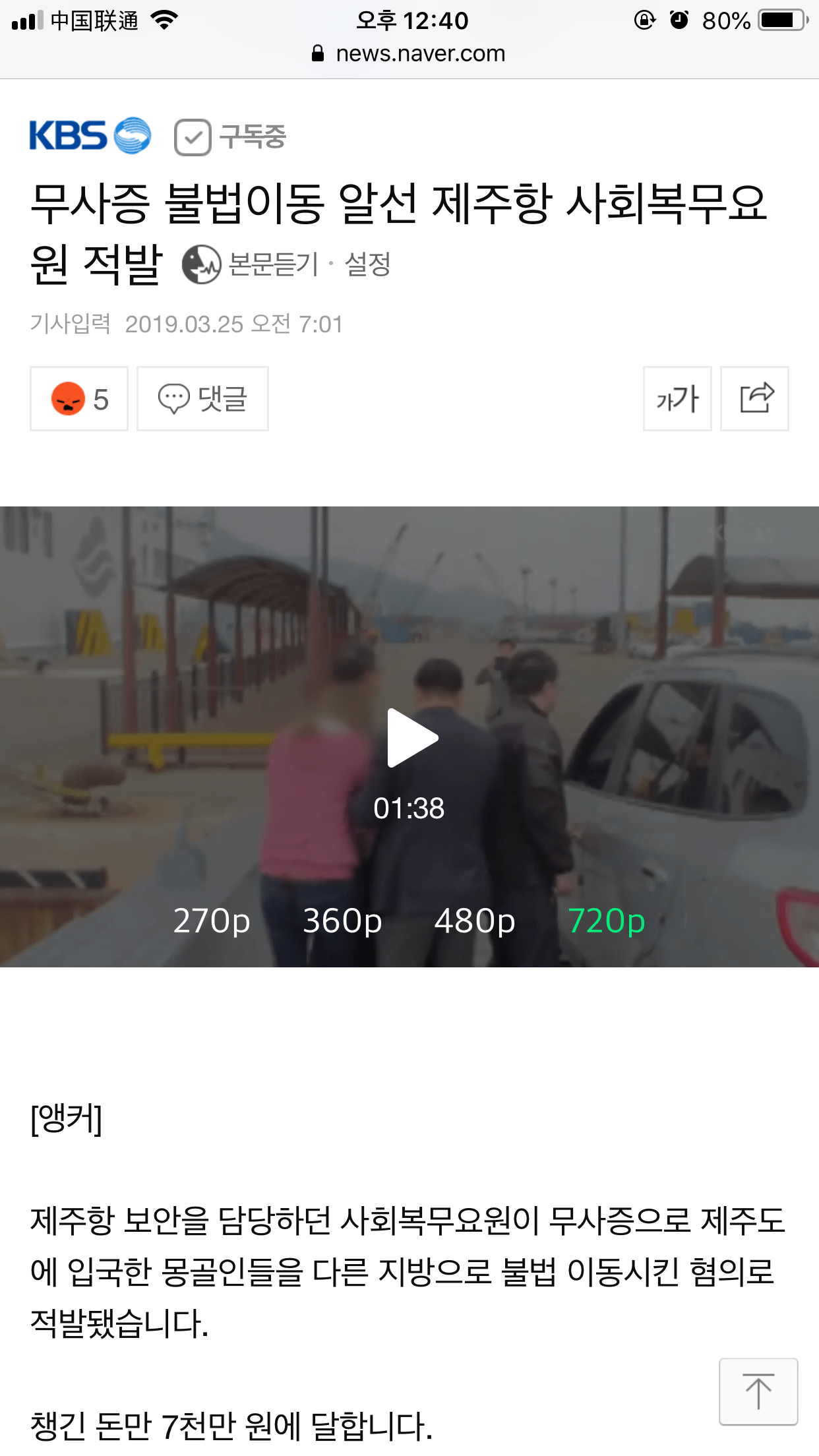Open 설정 for article listening
Screen dimensions: 819x1456
click(x=368, y=264)
